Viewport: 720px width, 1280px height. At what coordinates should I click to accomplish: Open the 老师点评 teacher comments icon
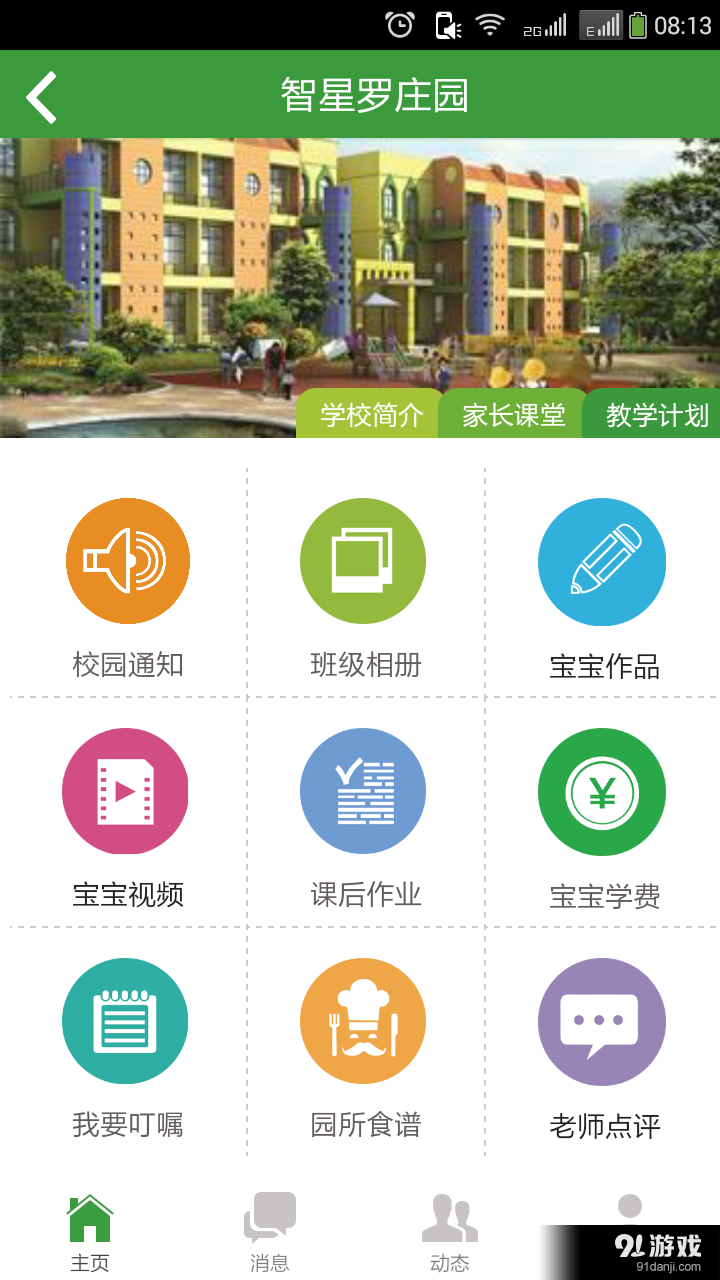pyautogui.click(x=601, y=1021)
